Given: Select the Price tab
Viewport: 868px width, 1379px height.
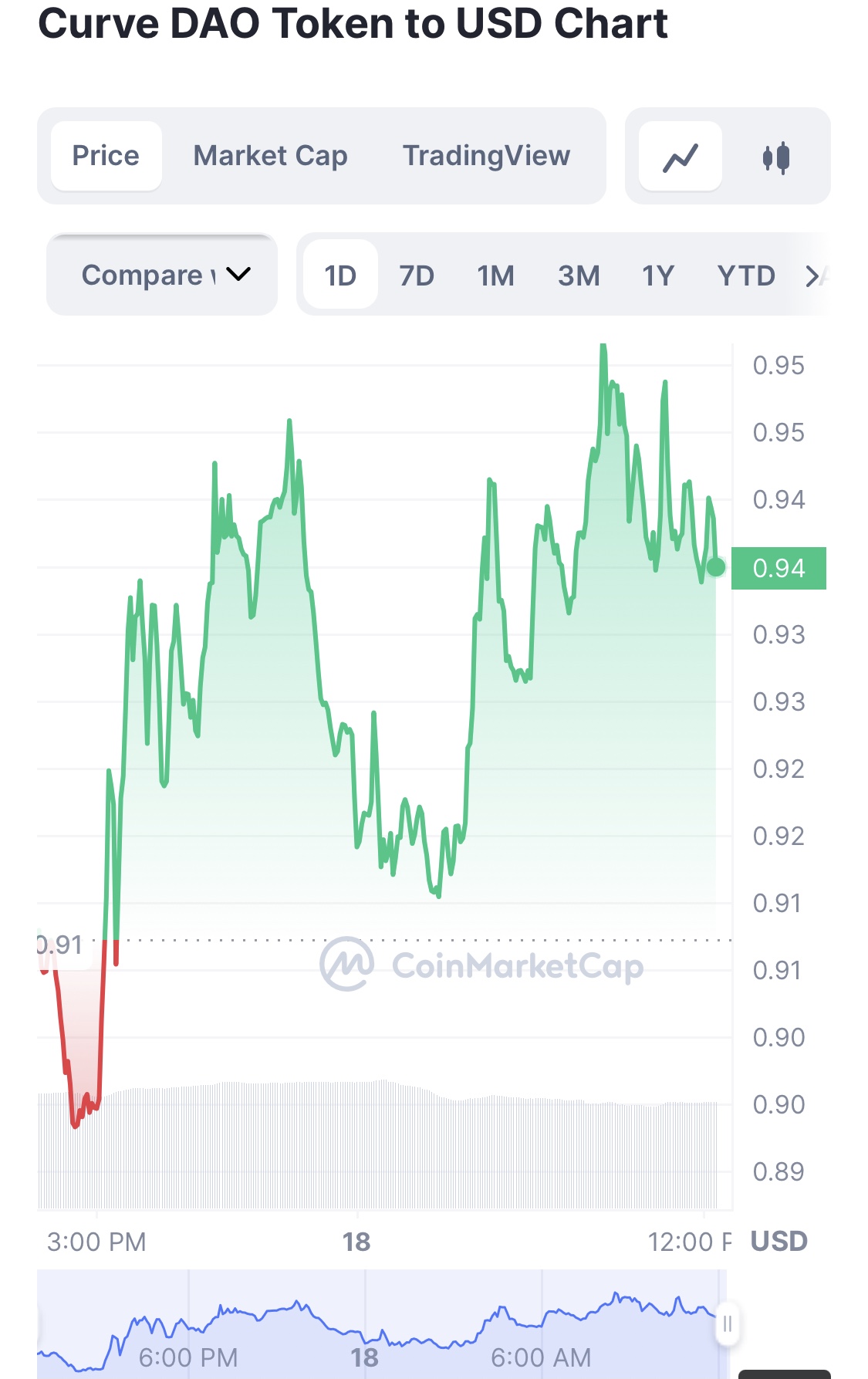Looking at the screenshot, I should tap(106, 156).
